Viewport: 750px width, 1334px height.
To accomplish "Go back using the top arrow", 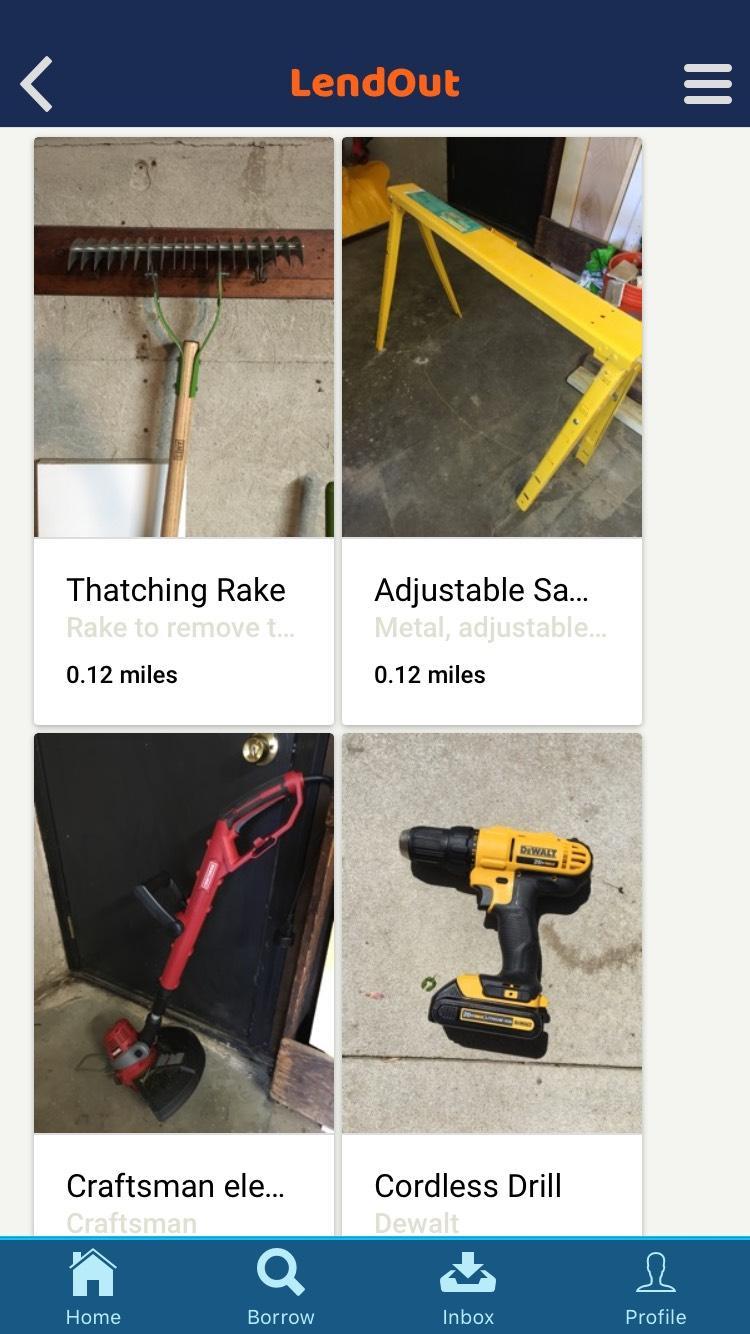I will (37, 84).
